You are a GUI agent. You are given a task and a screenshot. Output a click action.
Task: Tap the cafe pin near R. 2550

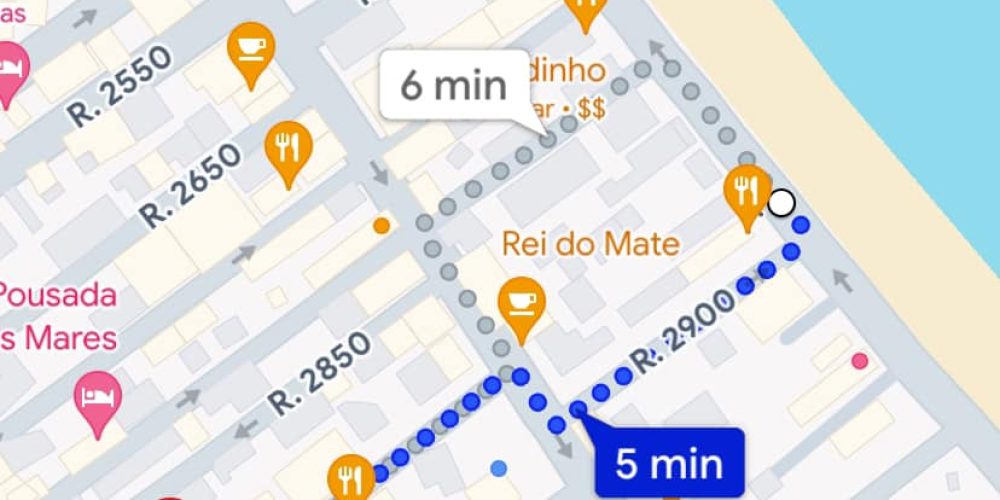251,50
